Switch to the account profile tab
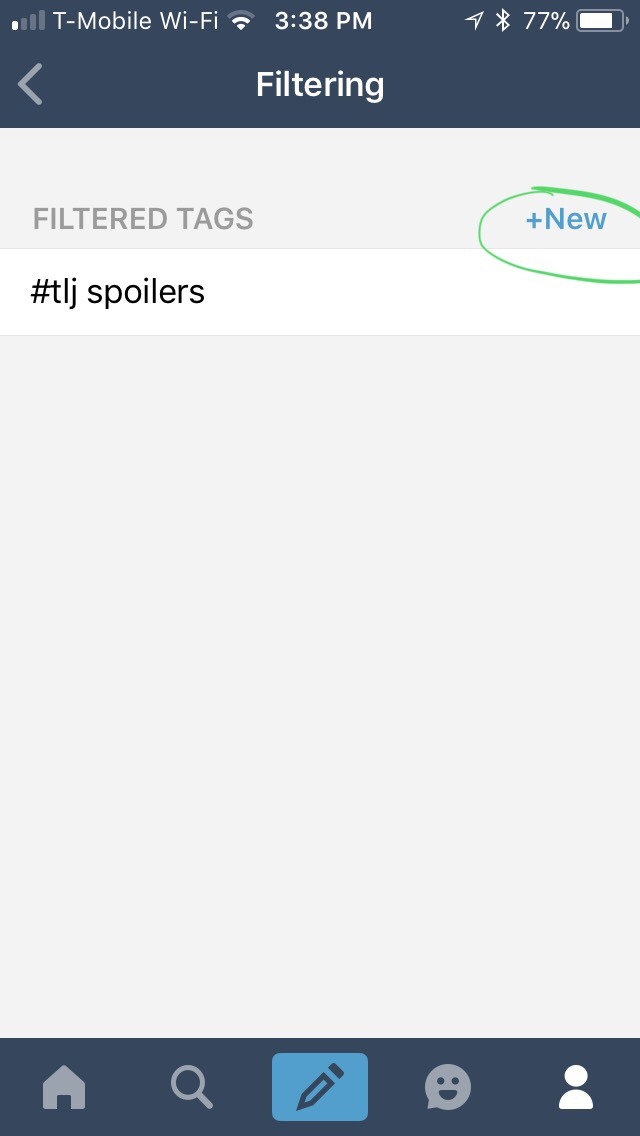This screenshot has height=1136, width=640. [576, 1087]
